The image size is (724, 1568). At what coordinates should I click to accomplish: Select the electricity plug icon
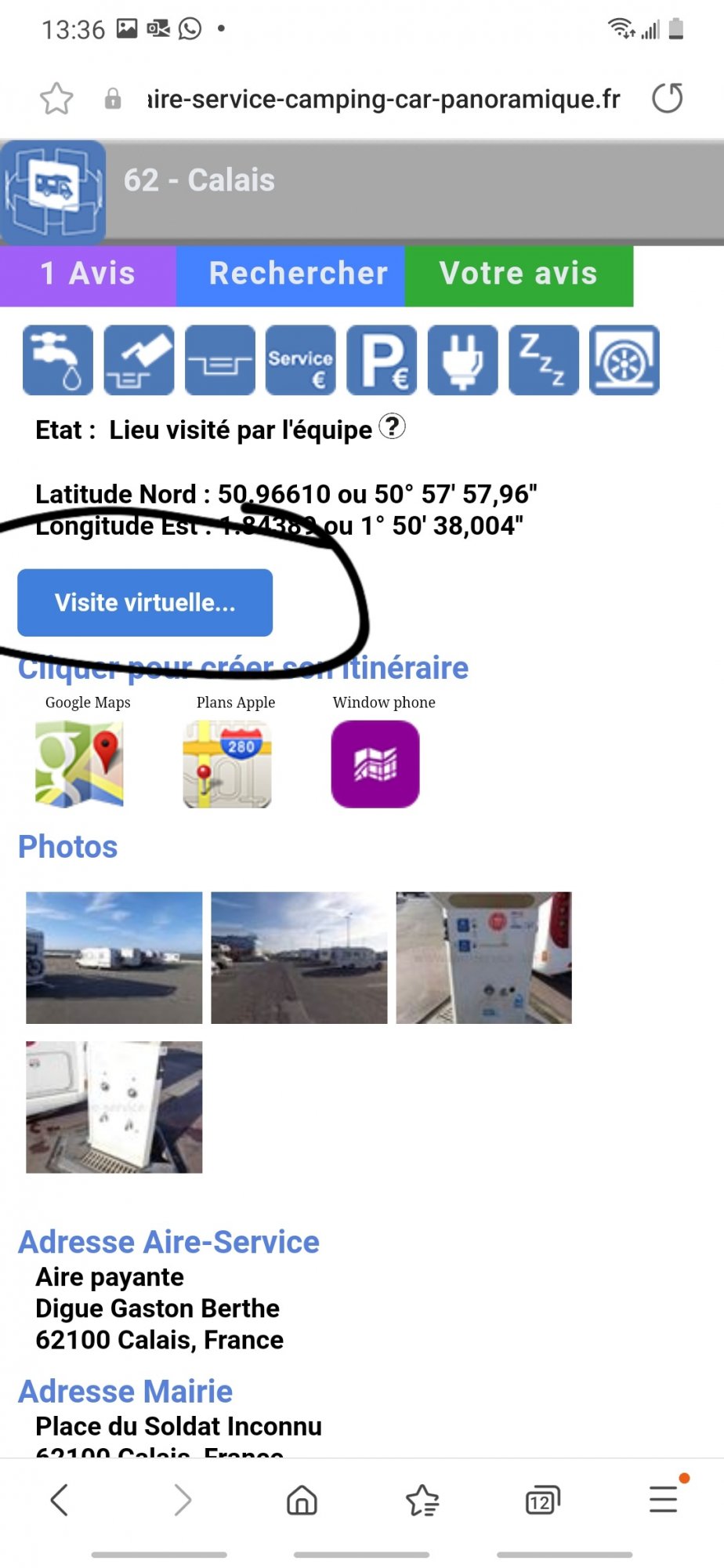(462, 359)
